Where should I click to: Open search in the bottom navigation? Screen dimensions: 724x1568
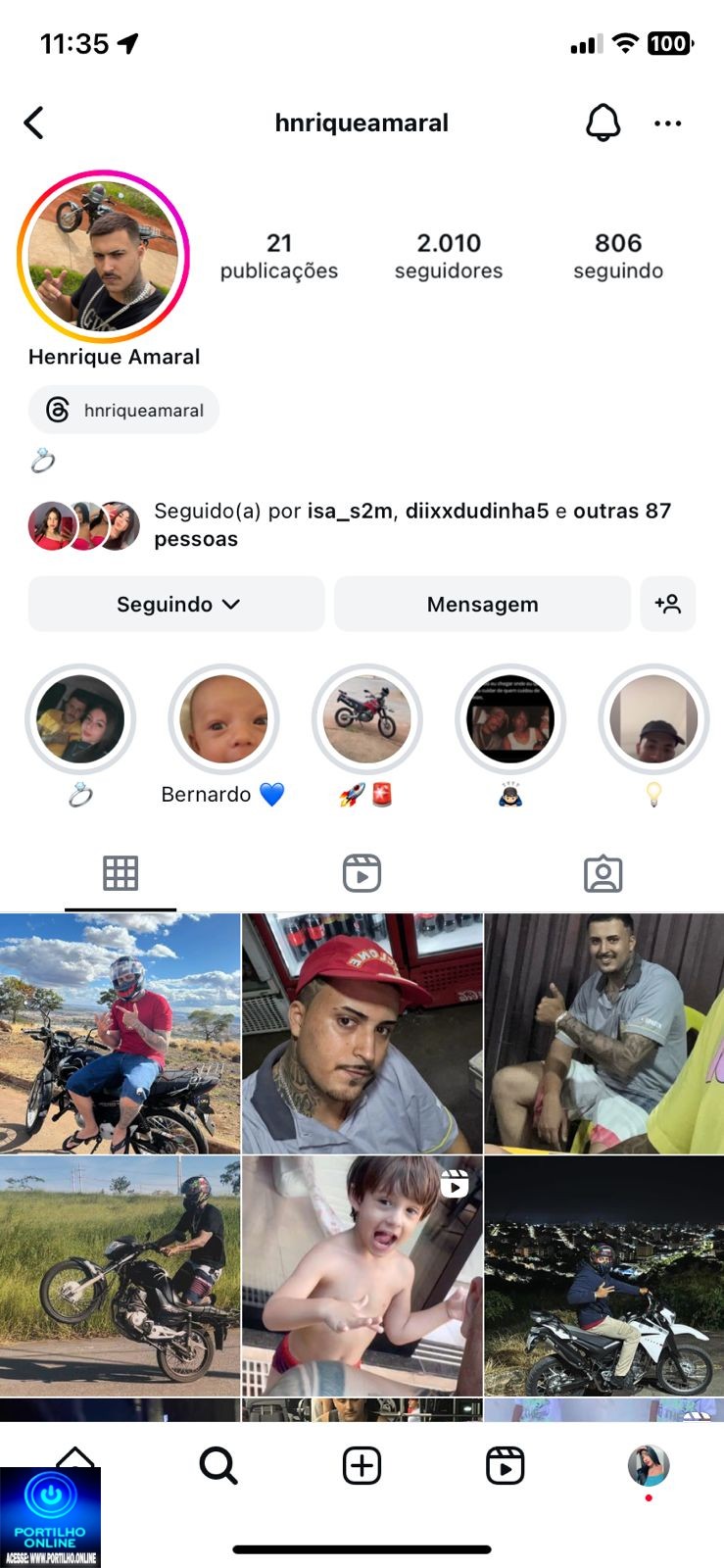(x=217, y=1466)
